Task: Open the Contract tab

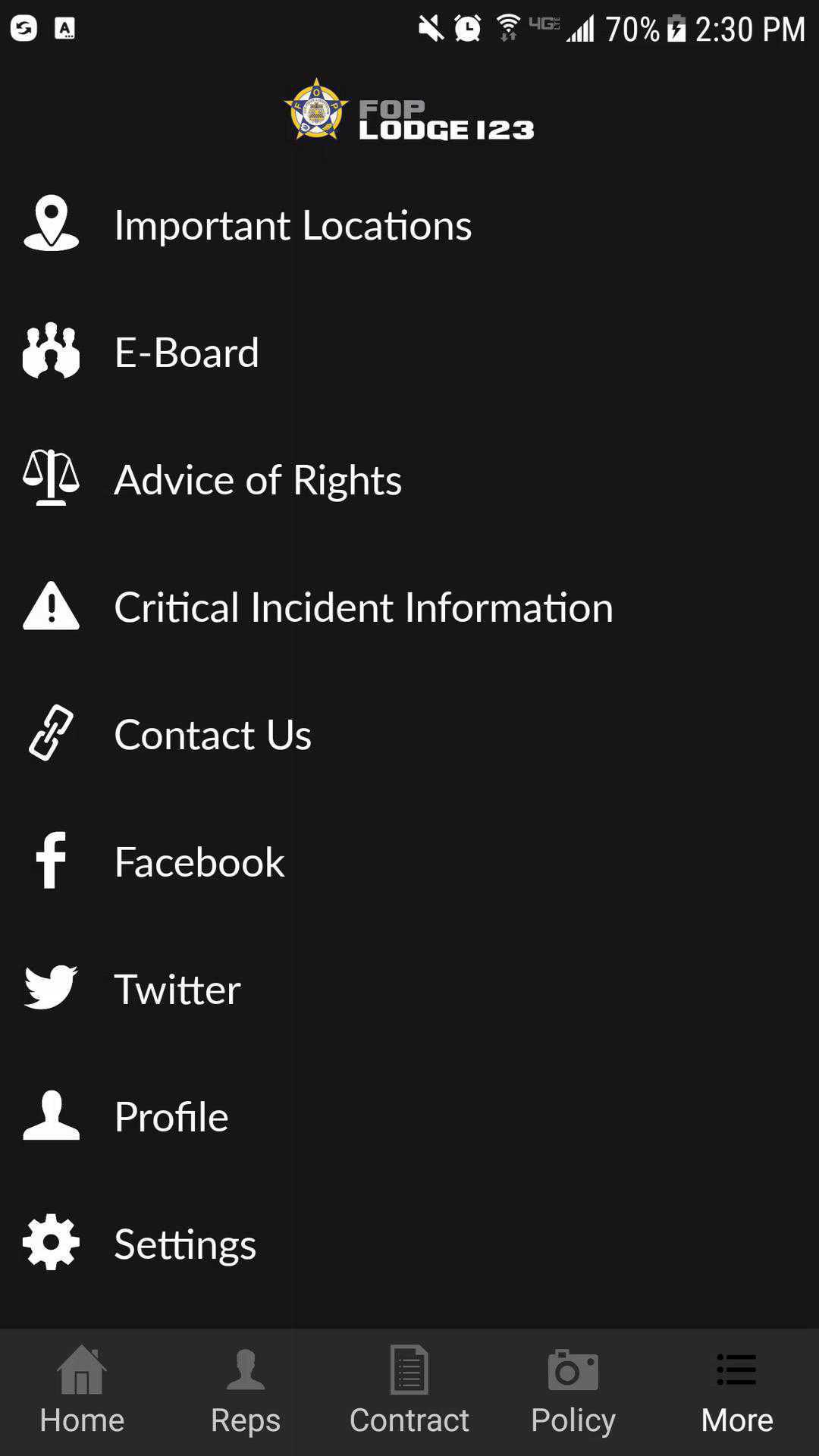Action: click(x=409, y=1392)
